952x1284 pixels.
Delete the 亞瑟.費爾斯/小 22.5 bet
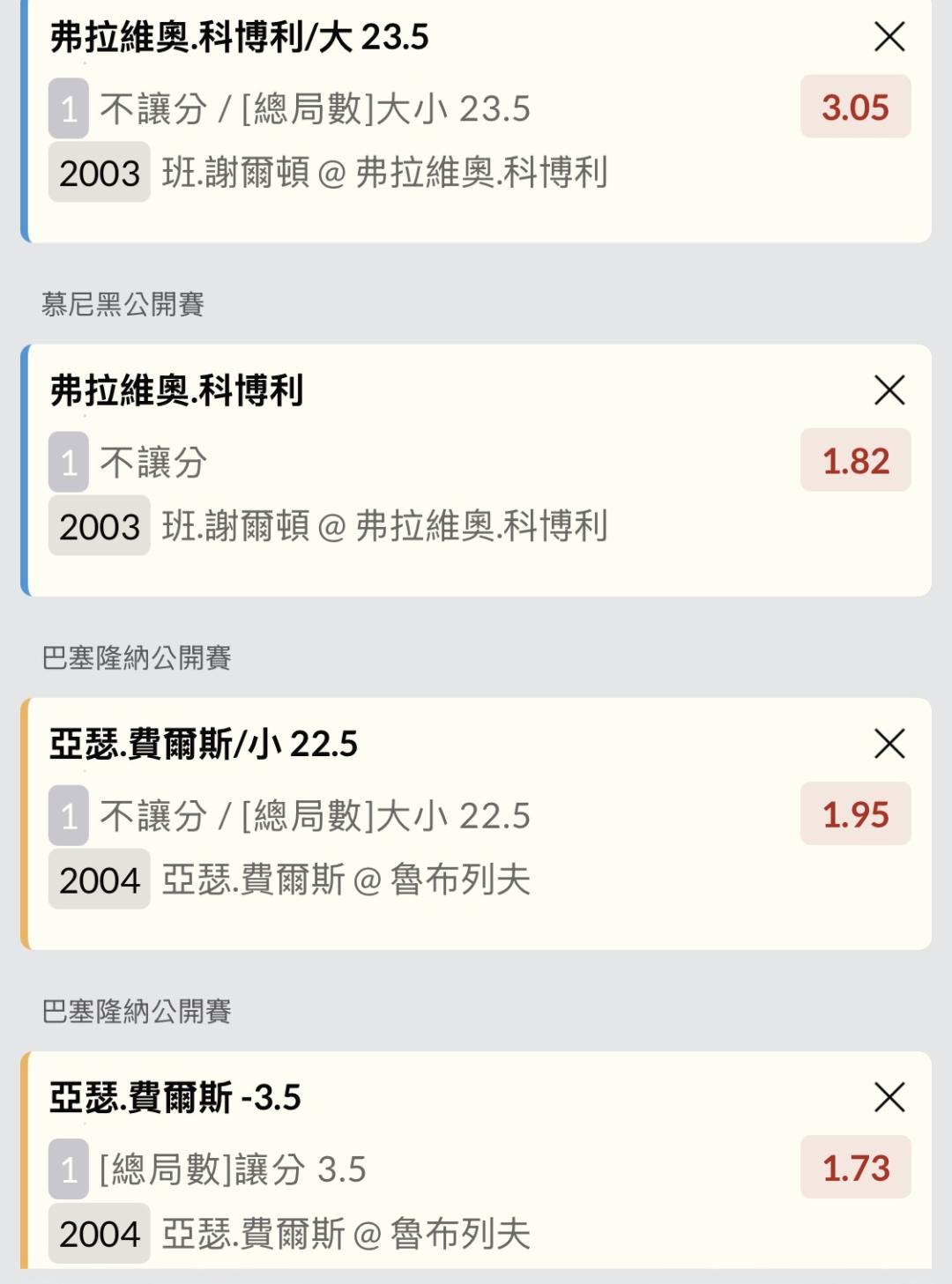coord(889,744)
